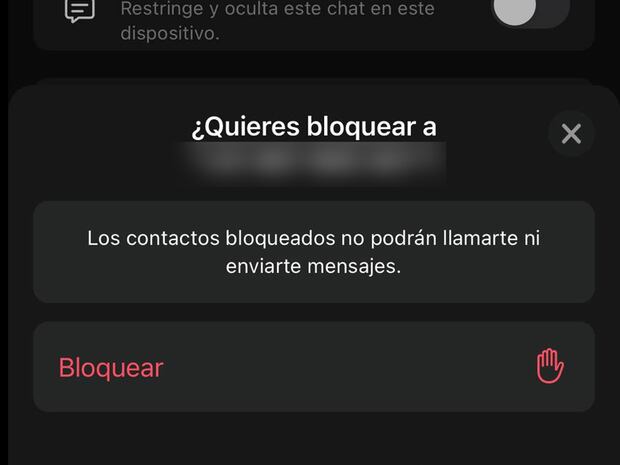Confirm by tapping Bloquear

pos(111,367)
